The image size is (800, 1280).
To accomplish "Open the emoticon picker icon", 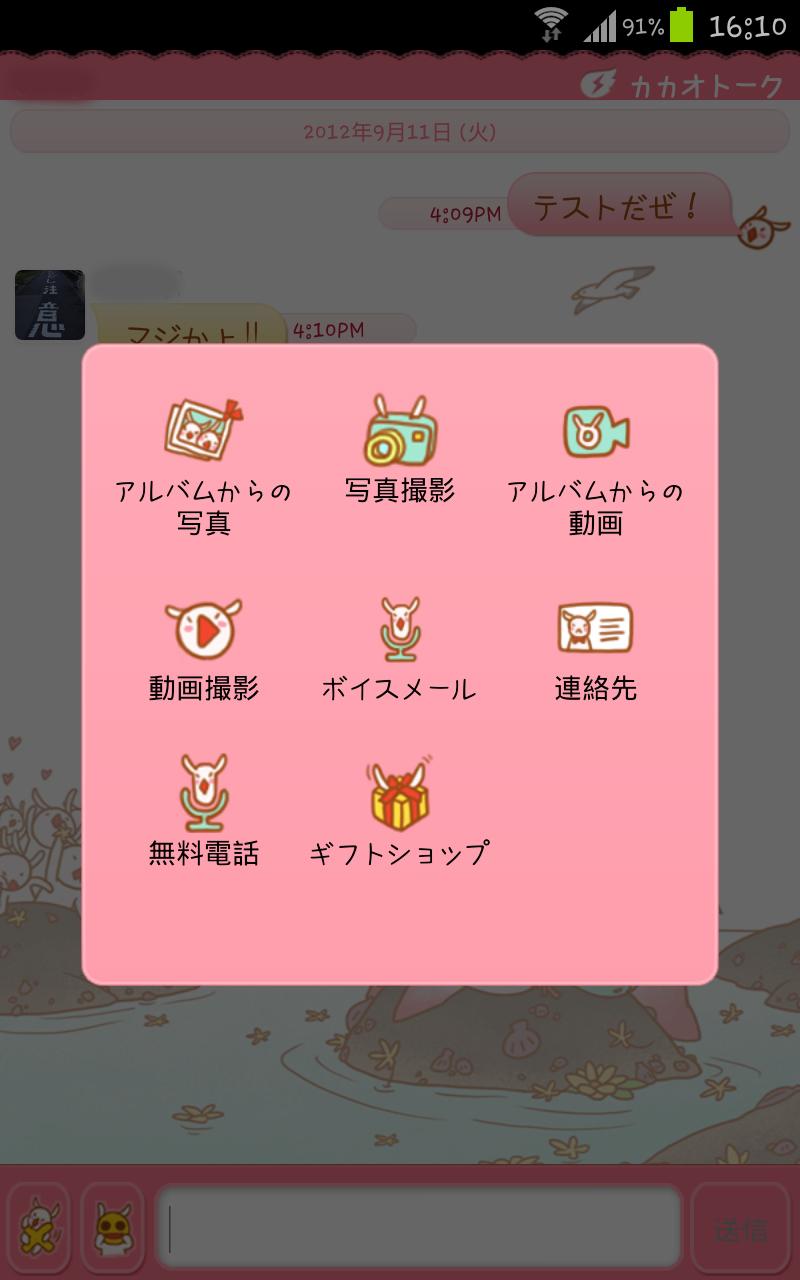I will pyautogui.click(x=112, y=1227).
